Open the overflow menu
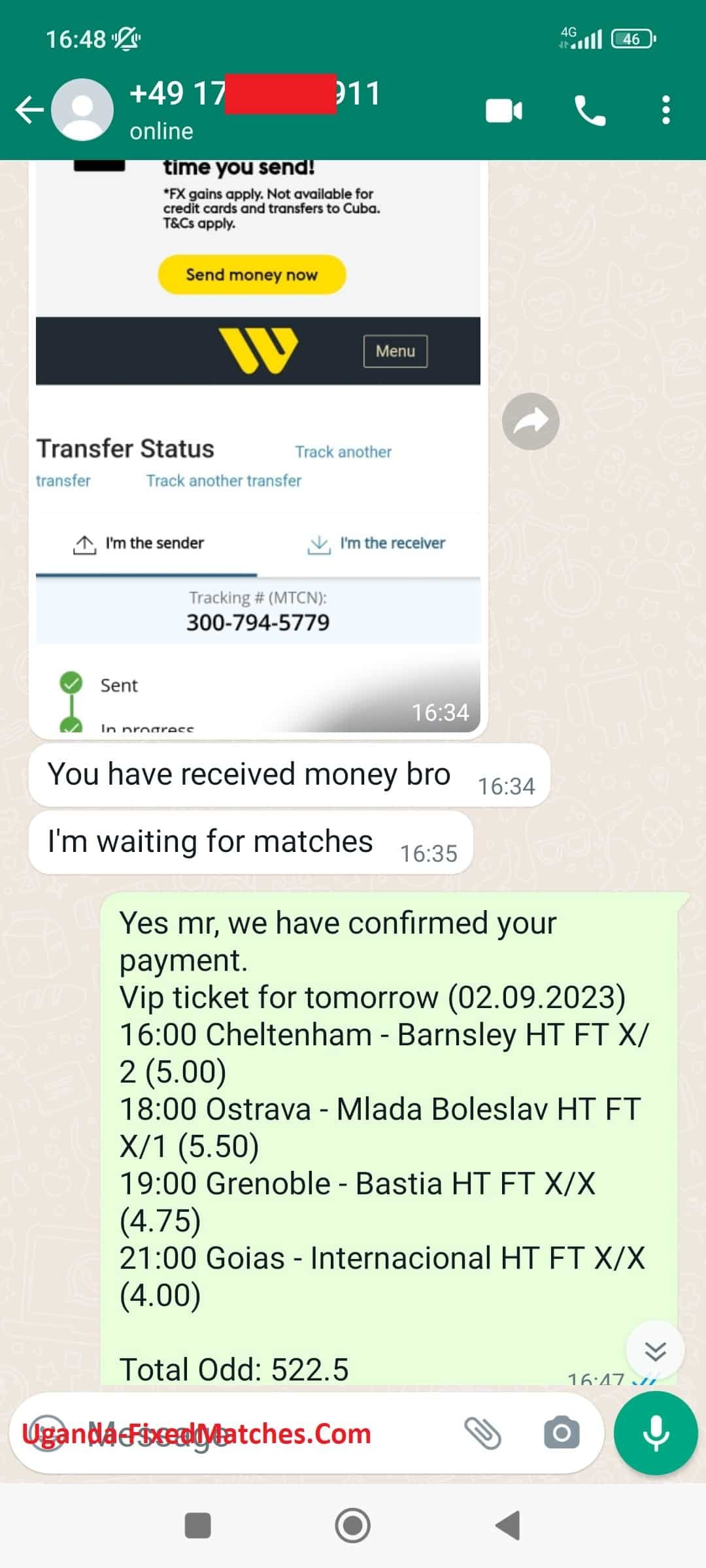 click(665, 110)
